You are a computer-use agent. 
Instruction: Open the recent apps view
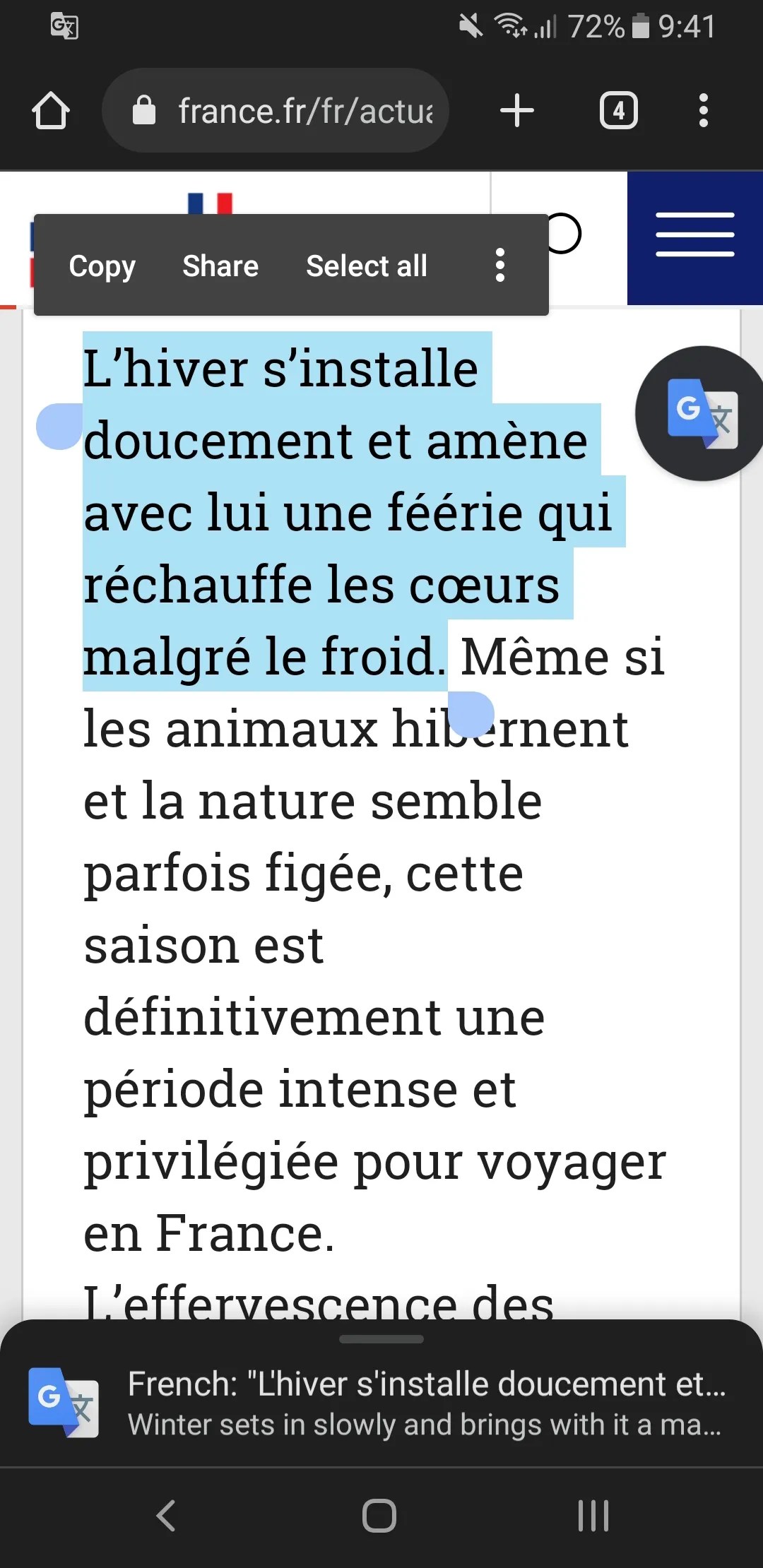pos(593,1516)
